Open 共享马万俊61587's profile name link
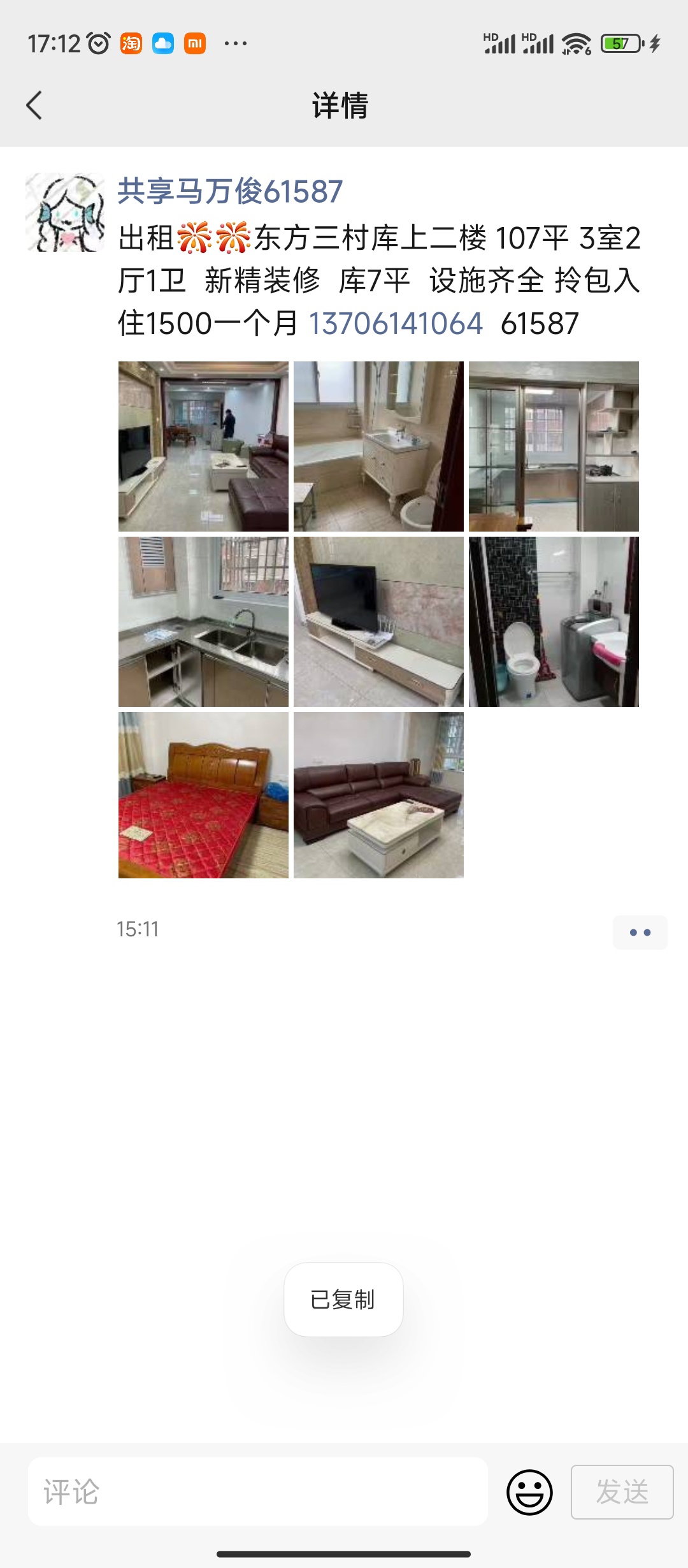 click(x=230, y=191)
